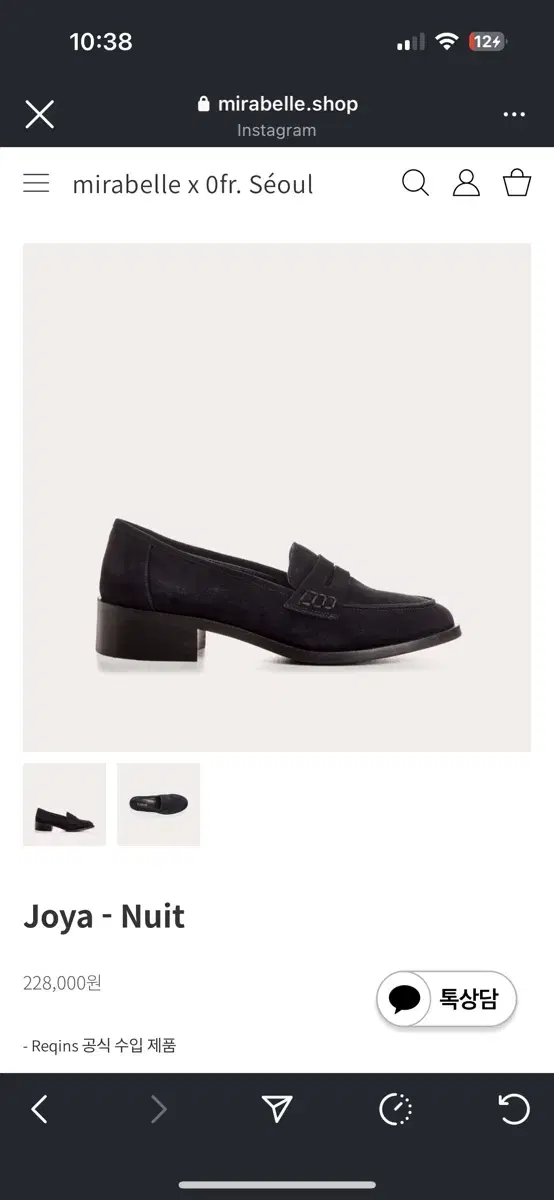Open the shopping basket

(x=517, y=183)
